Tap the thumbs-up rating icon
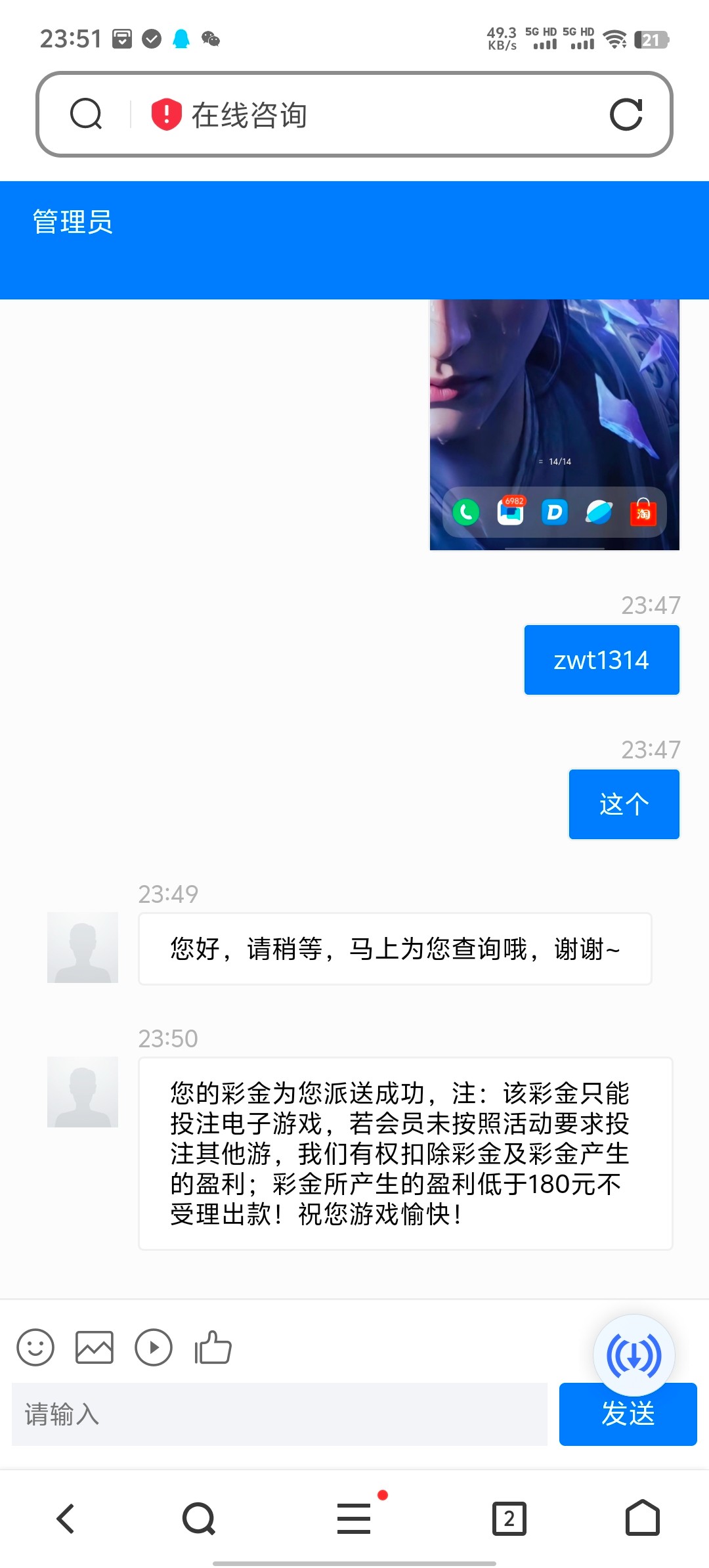The height and width of the screenshot is (1568, 709). pyautogui.click(x=213, y=1347)
